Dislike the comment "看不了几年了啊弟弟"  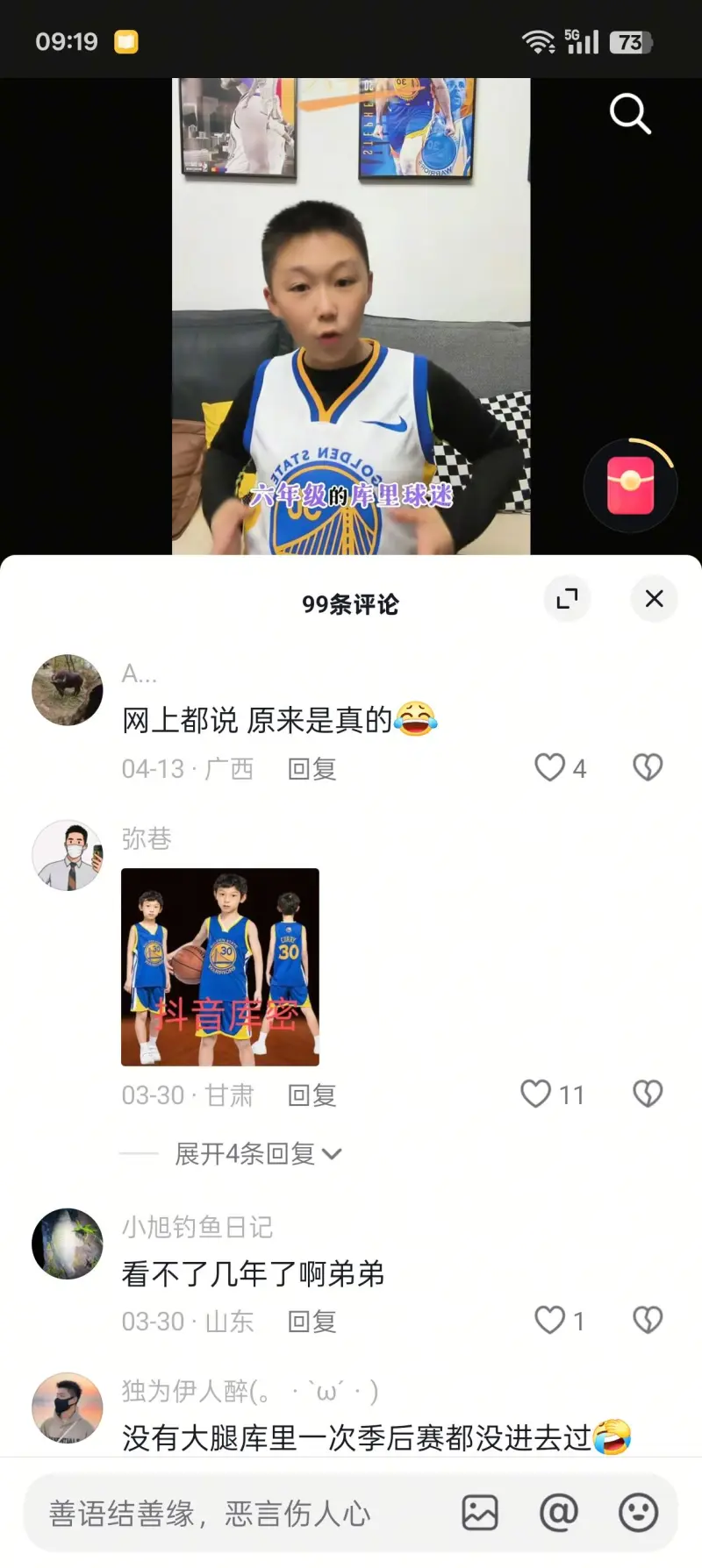click(648, 1321)
